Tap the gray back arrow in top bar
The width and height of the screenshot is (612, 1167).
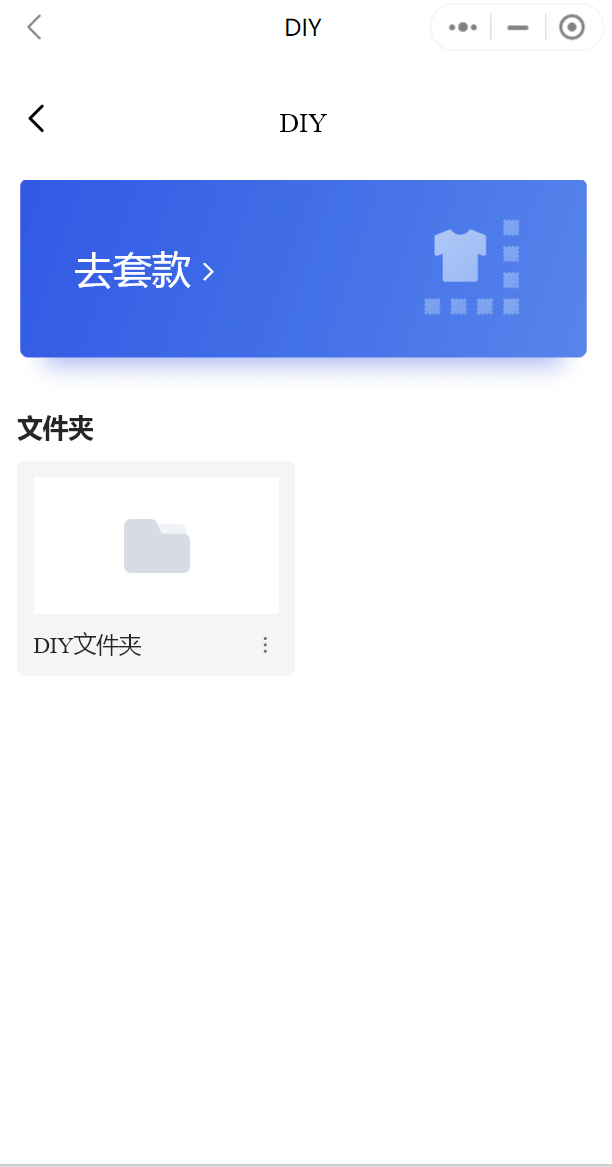coord(35,27)
